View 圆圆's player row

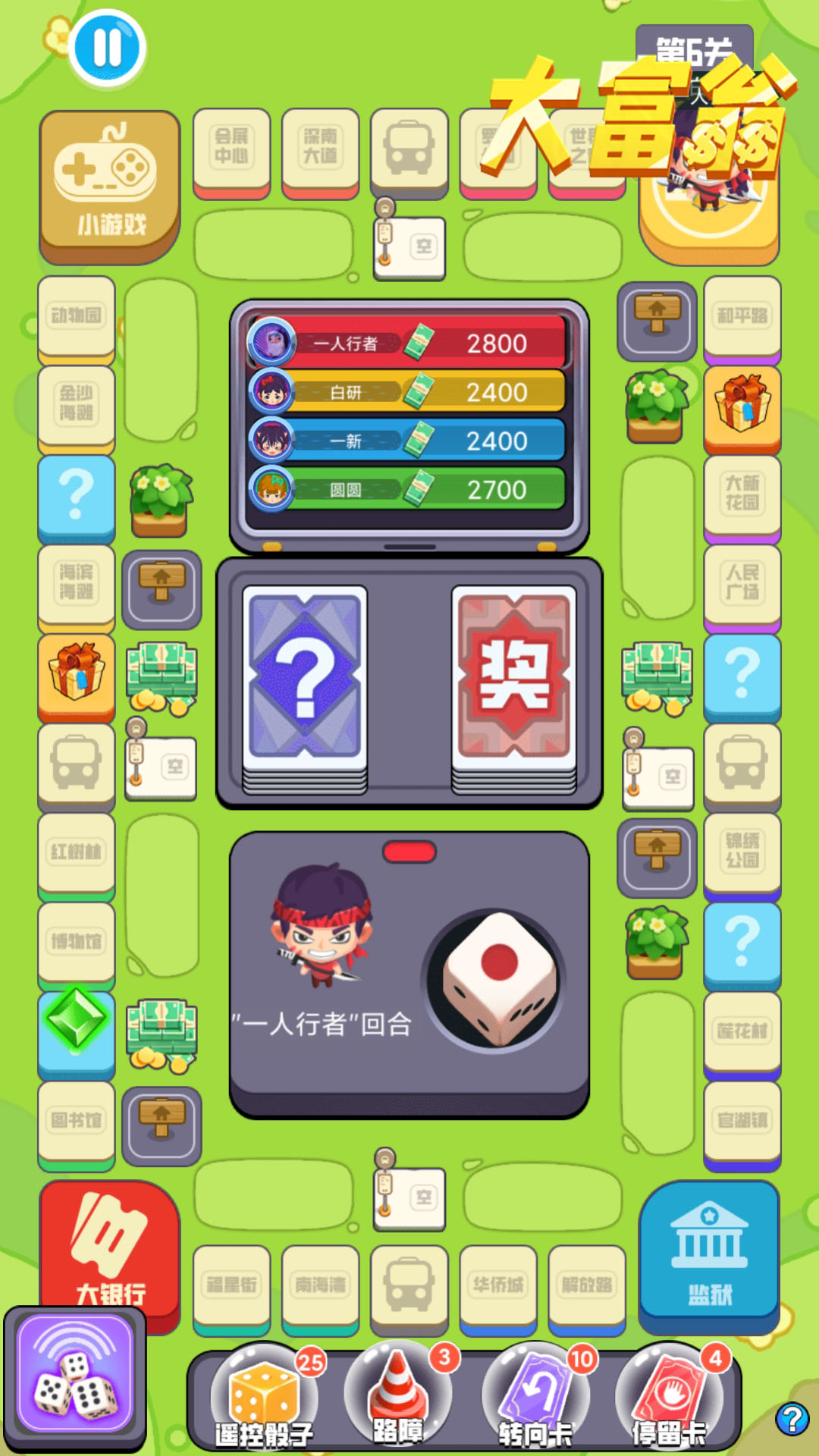coord(407,489)
